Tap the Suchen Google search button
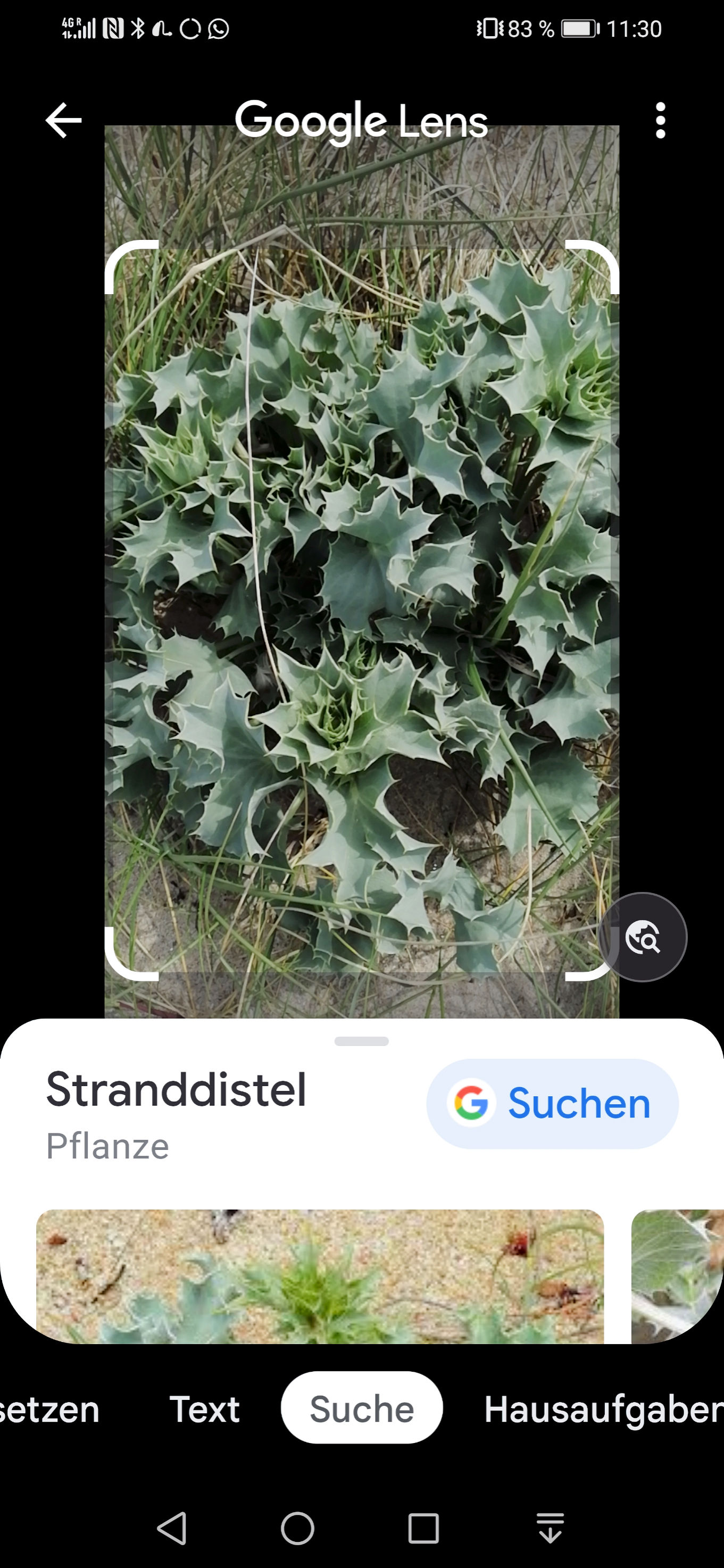This screenshot has width=724, height=1568. (552, 1104)
